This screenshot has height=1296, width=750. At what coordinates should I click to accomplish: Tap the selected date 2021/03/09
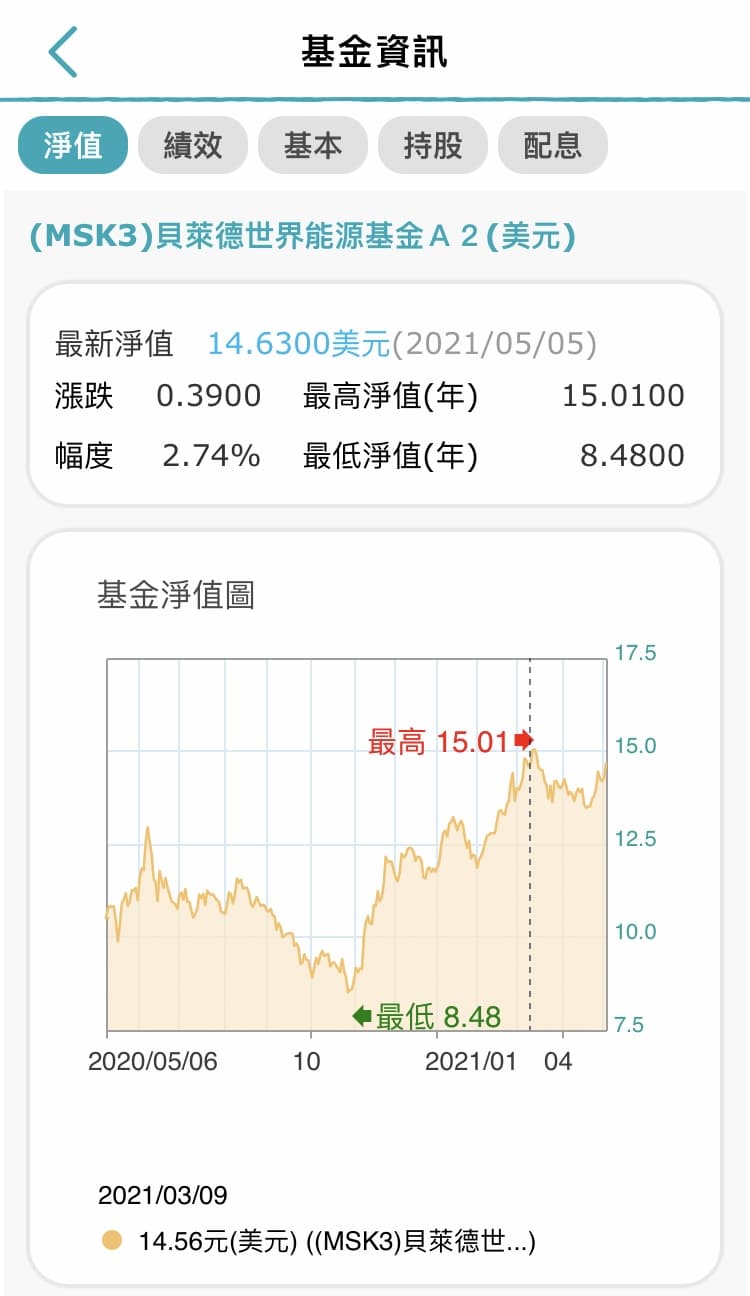point(163,1194)
